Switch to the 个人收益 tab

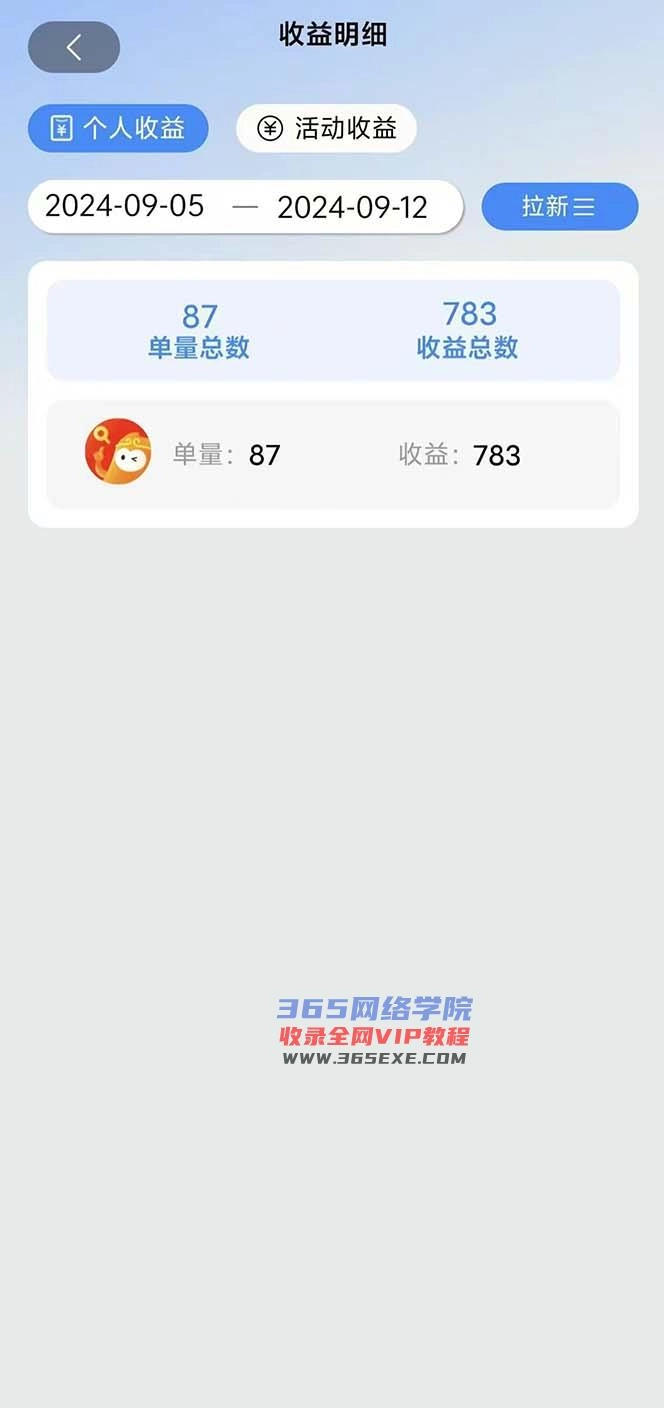click(x=118, y=129)
